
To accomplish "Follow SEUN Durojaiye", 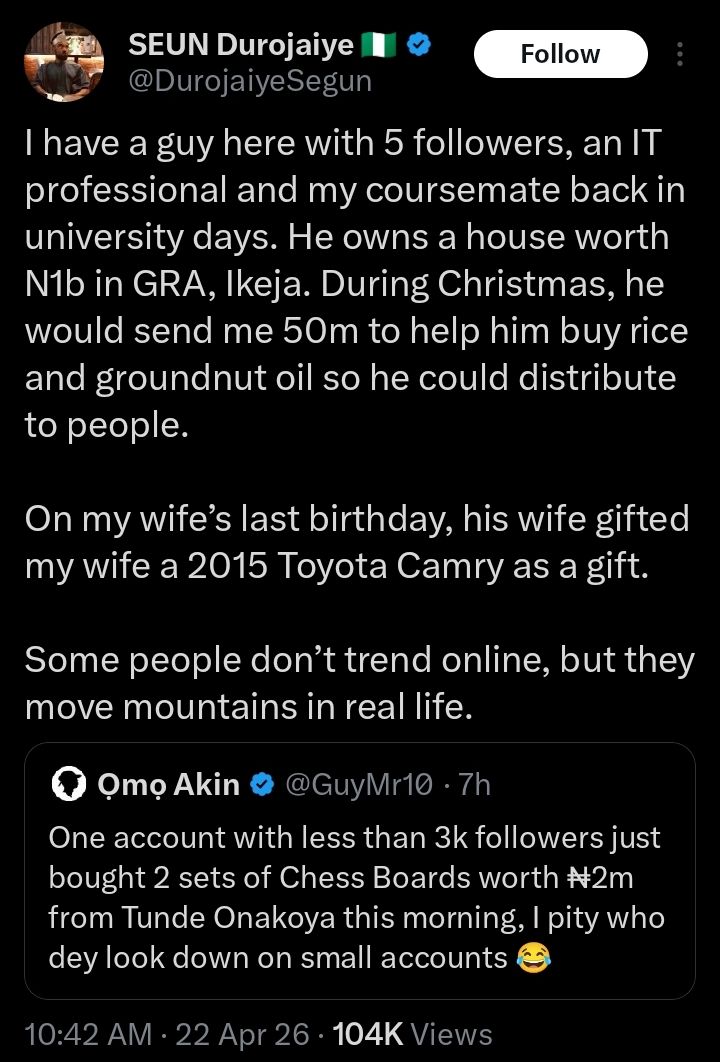I will pyautogui.click(x=560, y=54).
